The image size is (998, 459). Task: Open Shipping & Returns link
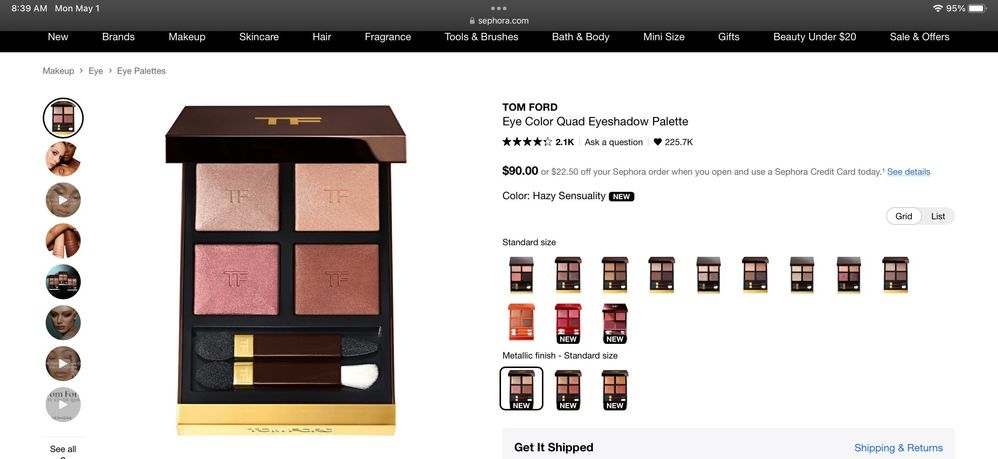click(x=898, y=448)
